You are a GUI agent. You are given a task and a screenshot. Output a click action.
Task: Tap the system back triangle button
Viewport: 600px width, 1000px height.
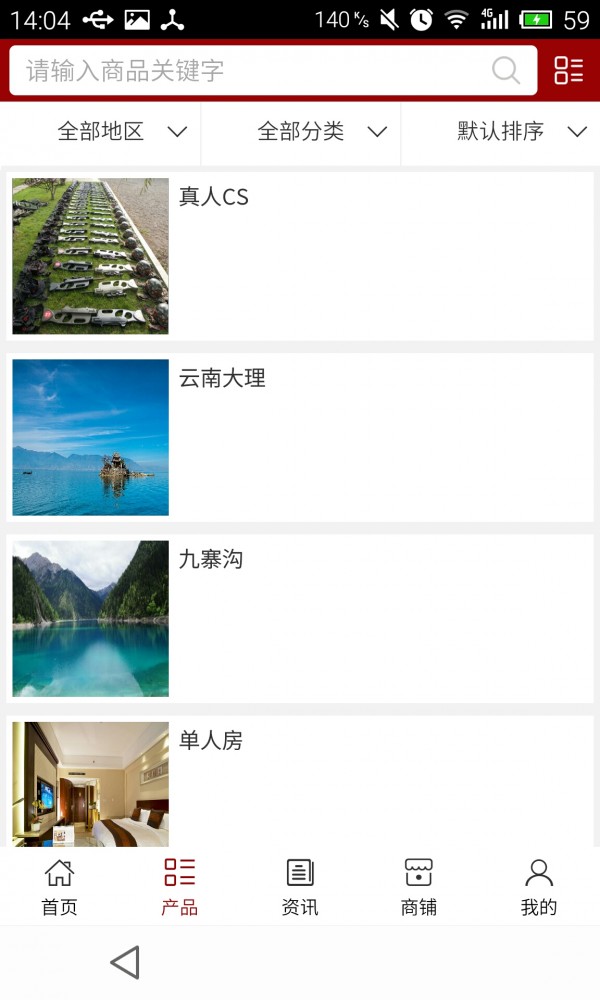[125, 963]
